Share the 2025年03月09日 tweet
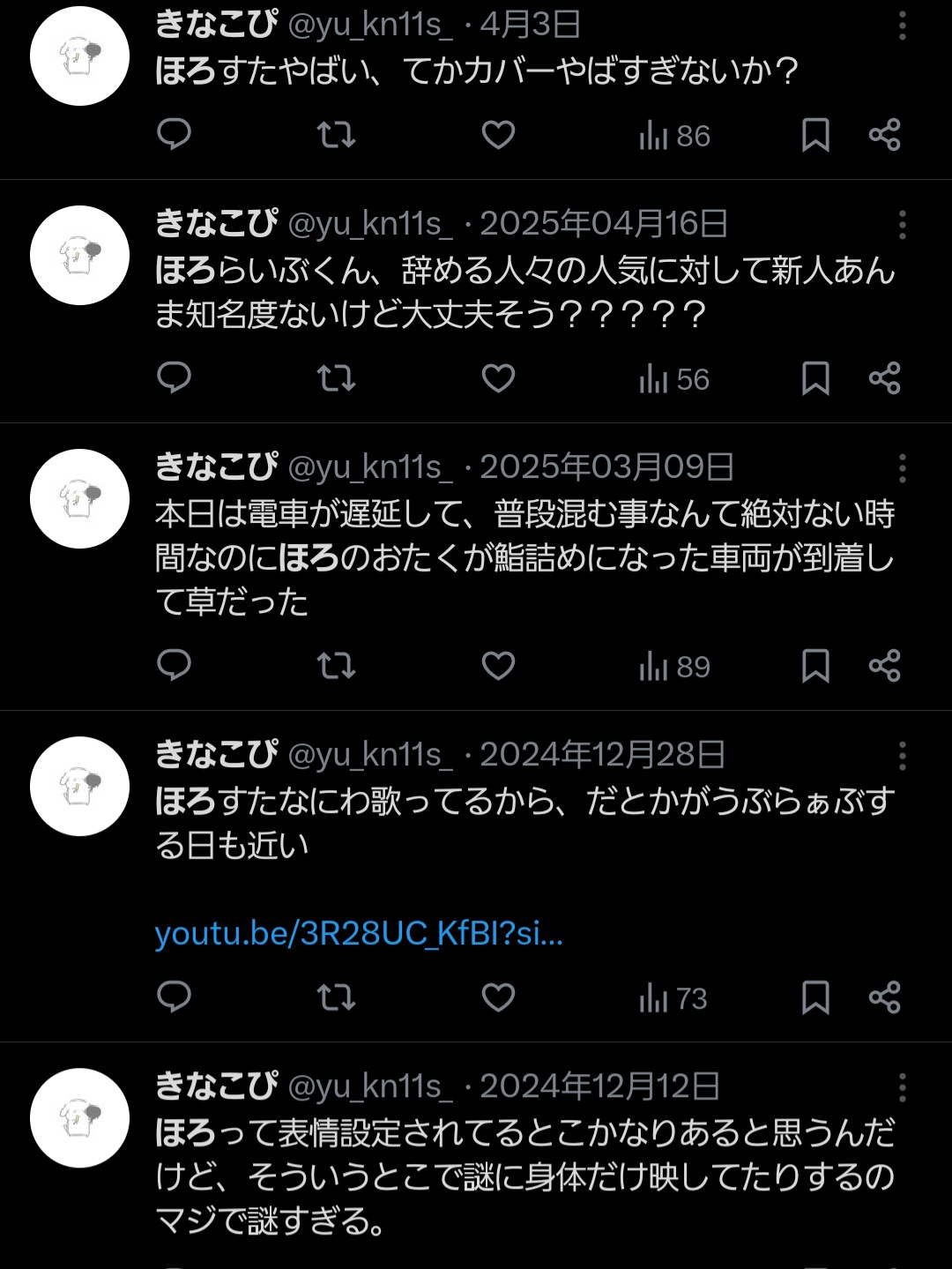 pos(884,666)
